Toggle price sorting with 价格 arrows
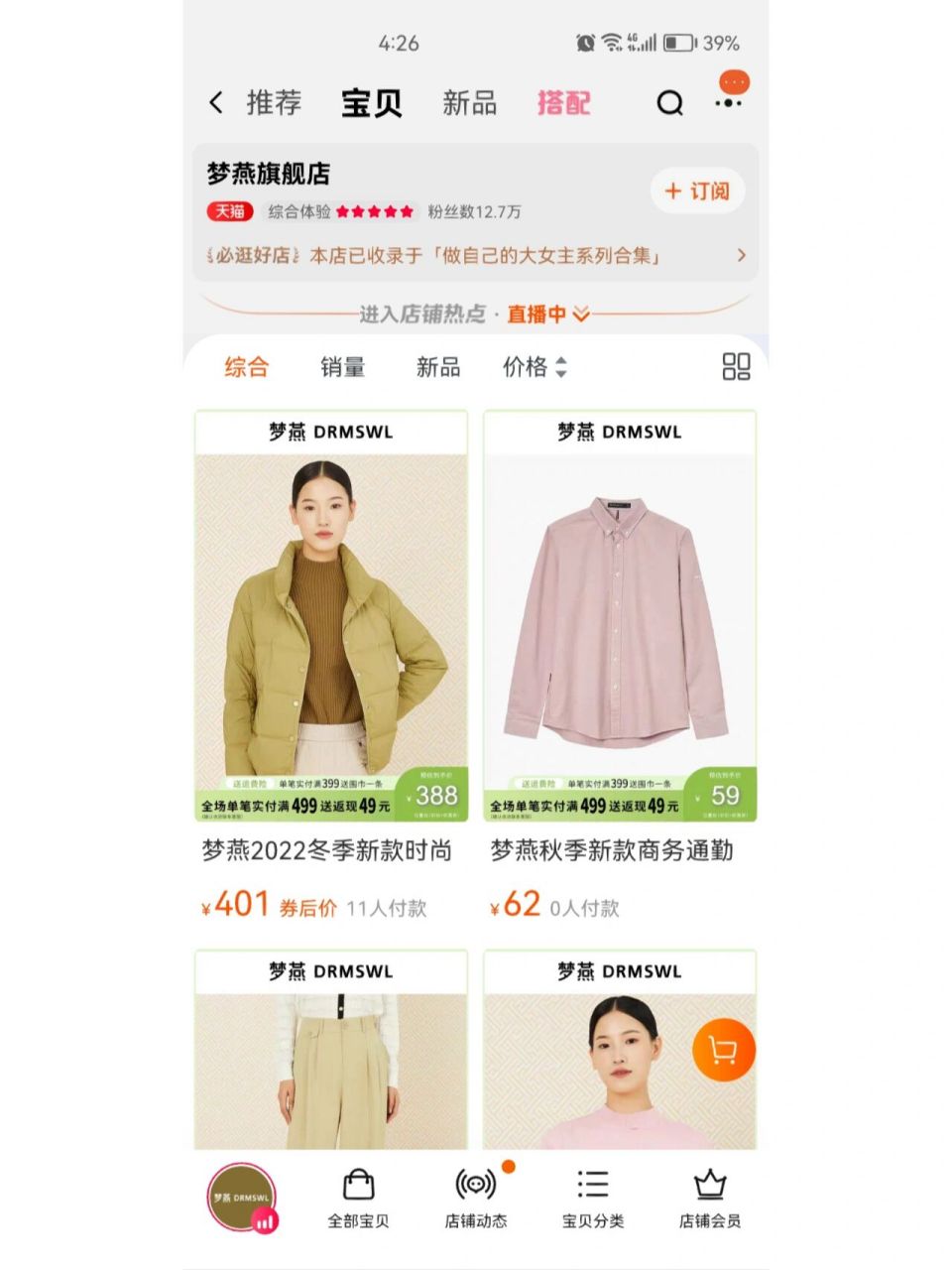Screen dimensions: 952x1270 tap(535, 367)
